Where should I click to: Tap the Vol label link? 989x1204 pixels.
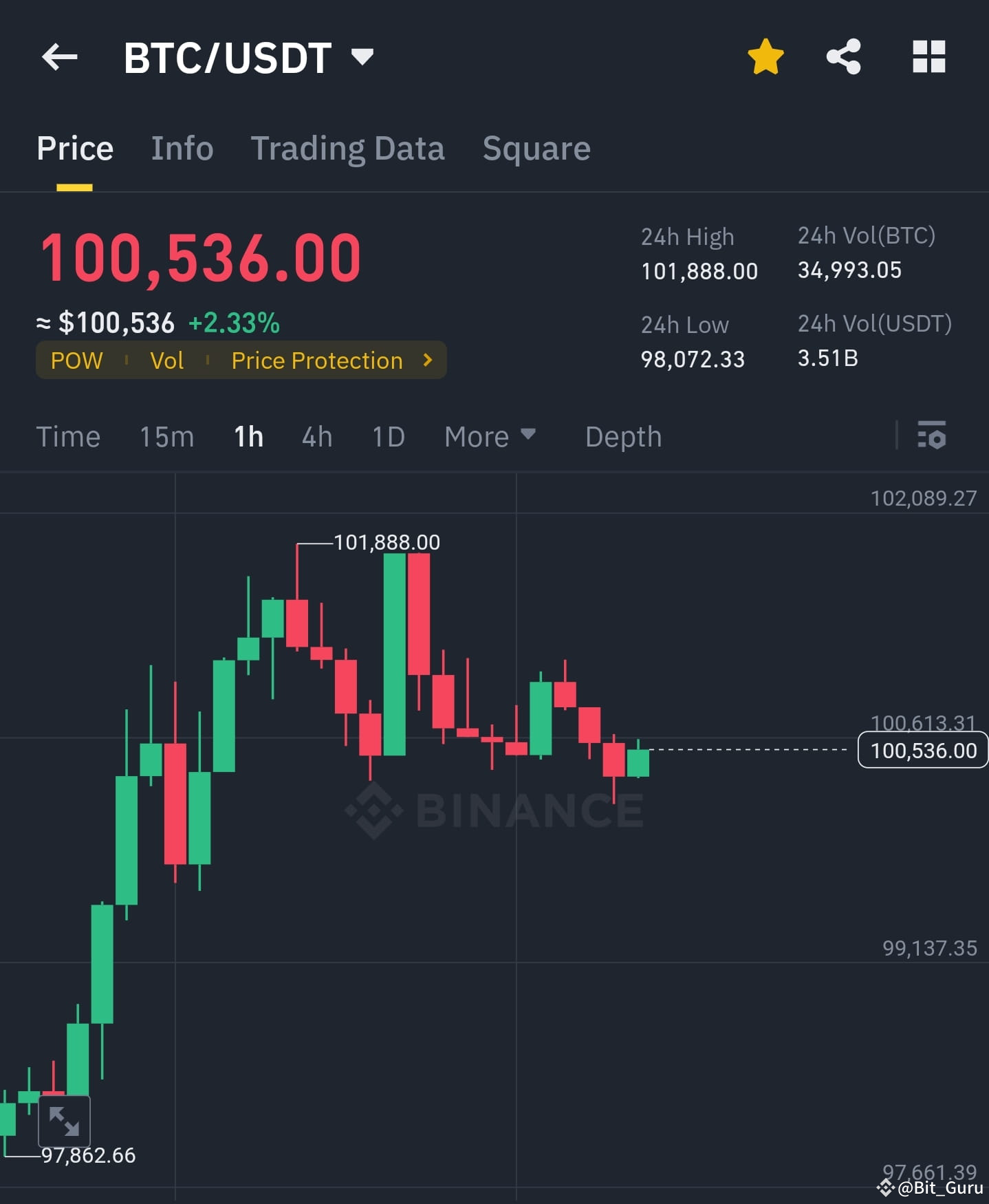(166, 360)
